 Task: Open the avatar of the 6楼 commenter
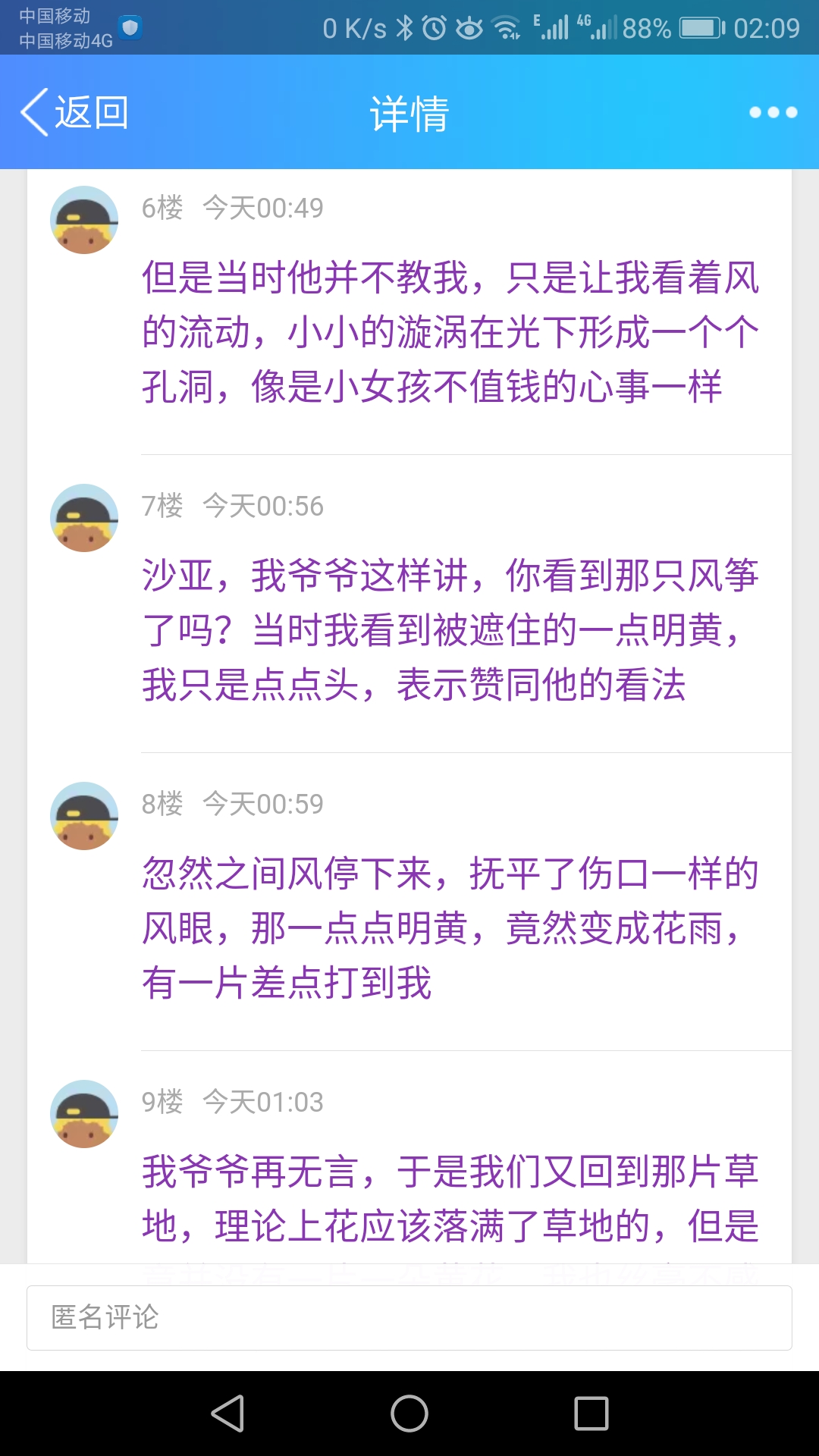(84, 220)
